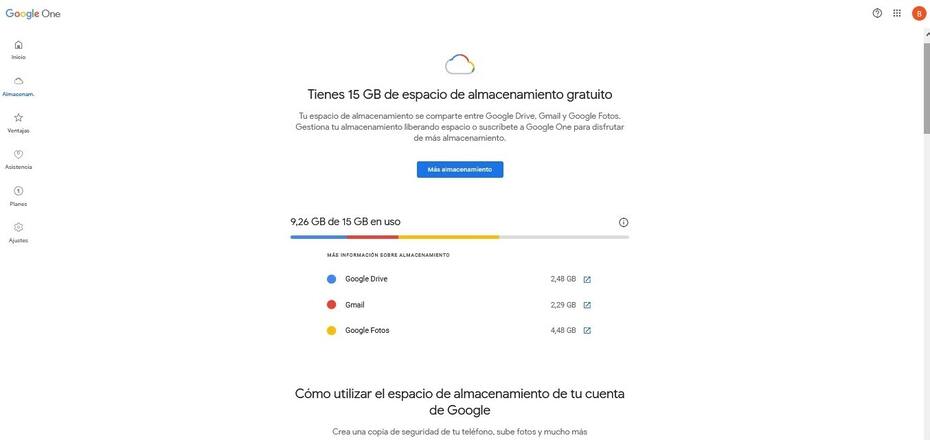
Task: Open Ajustes settings
Action: 18,232
